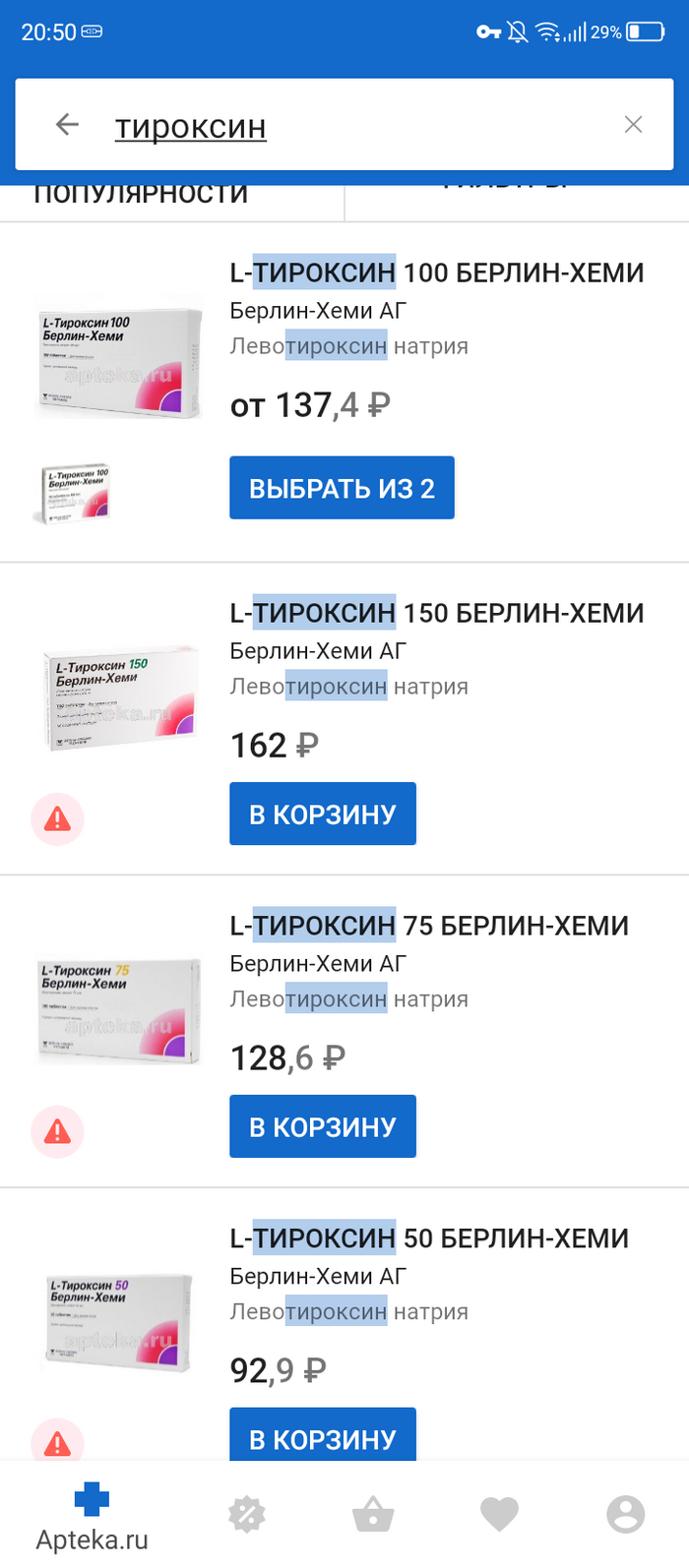This screenshot has width=689, height=1568.
Task: Open the discounts tab
Action: pos(247,1515)
